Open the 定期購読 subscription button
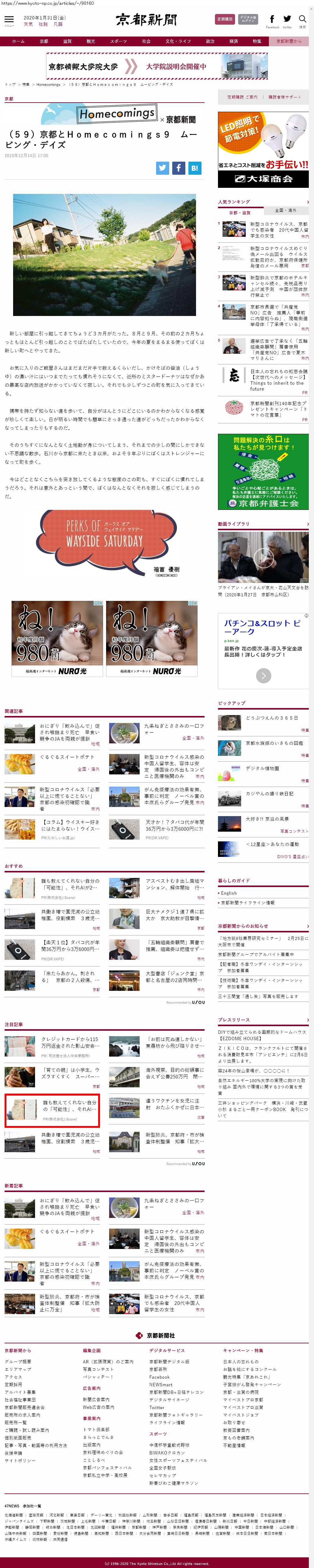314x1568 pixels. tap(225, 19)
